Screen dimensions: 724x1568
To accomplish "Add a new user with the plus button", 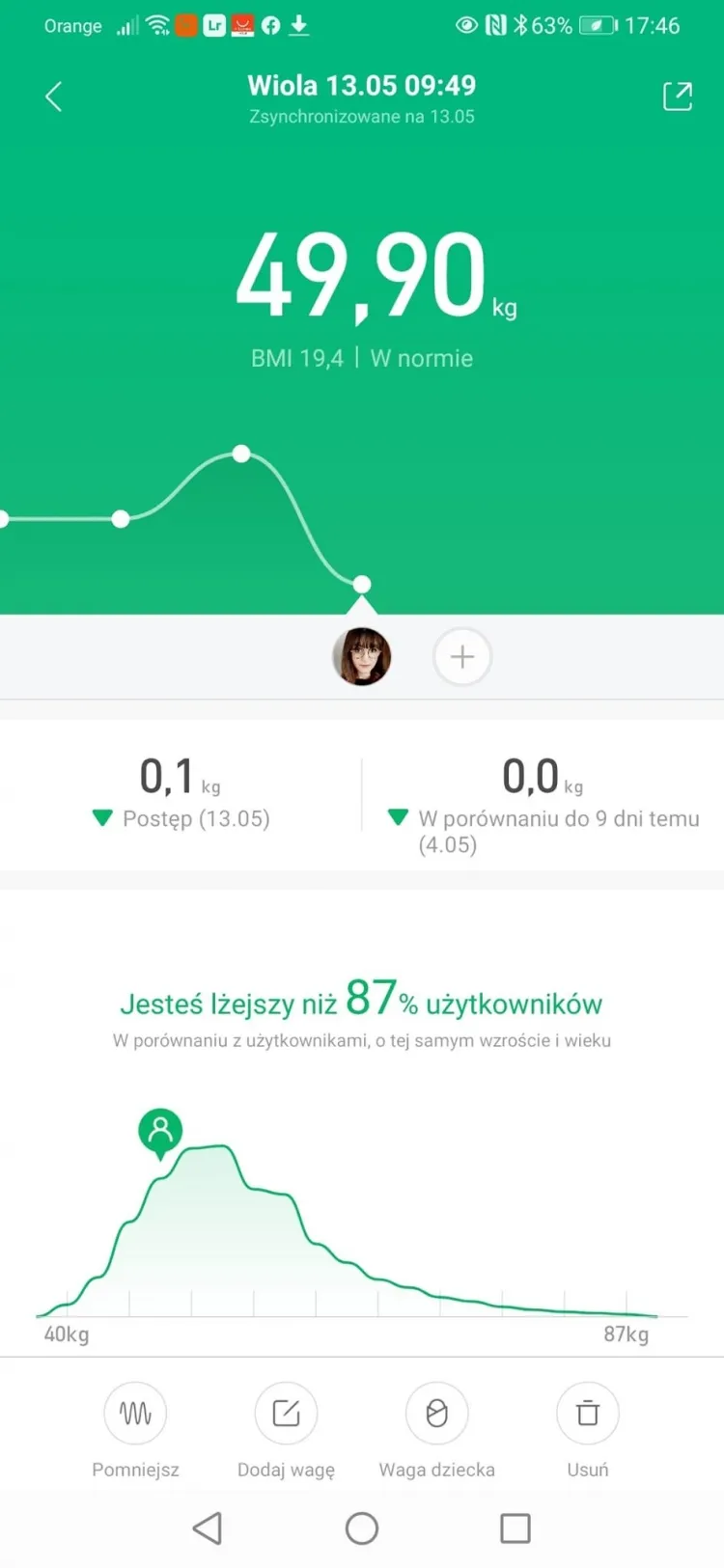I will point(462,656).
